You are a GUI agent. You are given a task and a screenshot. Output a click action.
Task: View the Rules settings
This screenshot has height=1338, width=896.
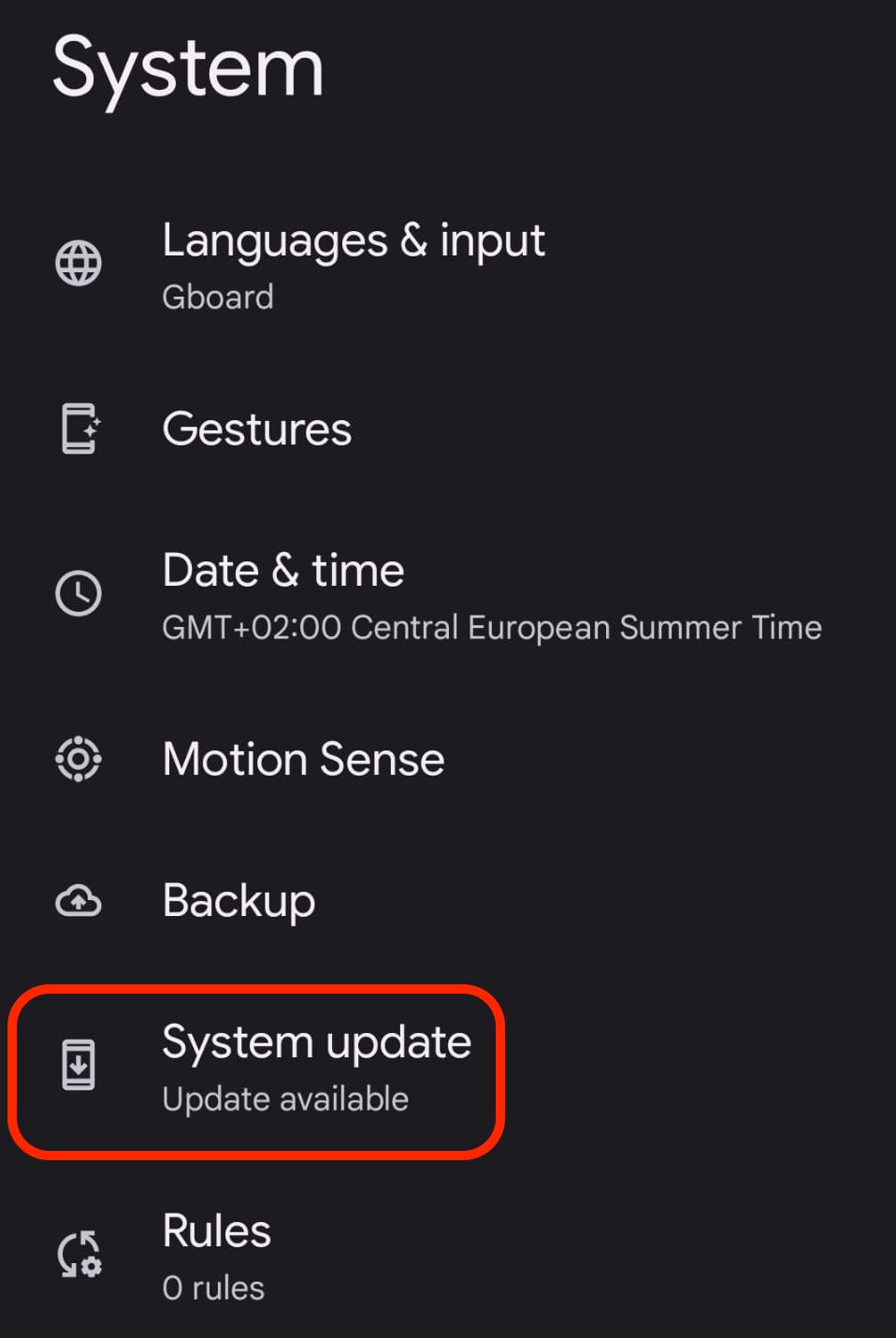[x=217, y=1255]
